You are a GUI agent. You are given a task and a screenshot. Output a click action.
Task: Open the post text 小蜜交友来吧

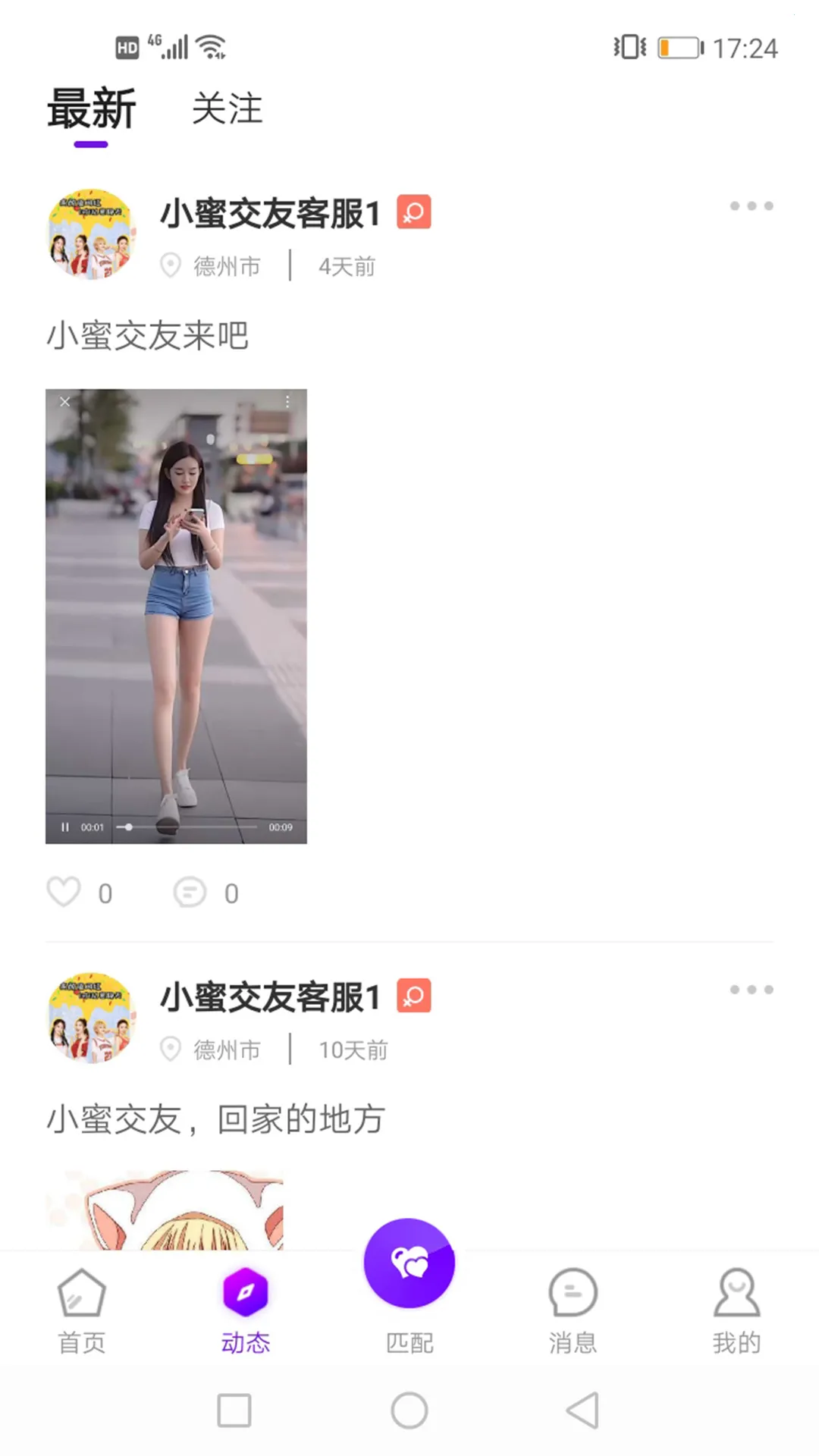tap(149, 336)
